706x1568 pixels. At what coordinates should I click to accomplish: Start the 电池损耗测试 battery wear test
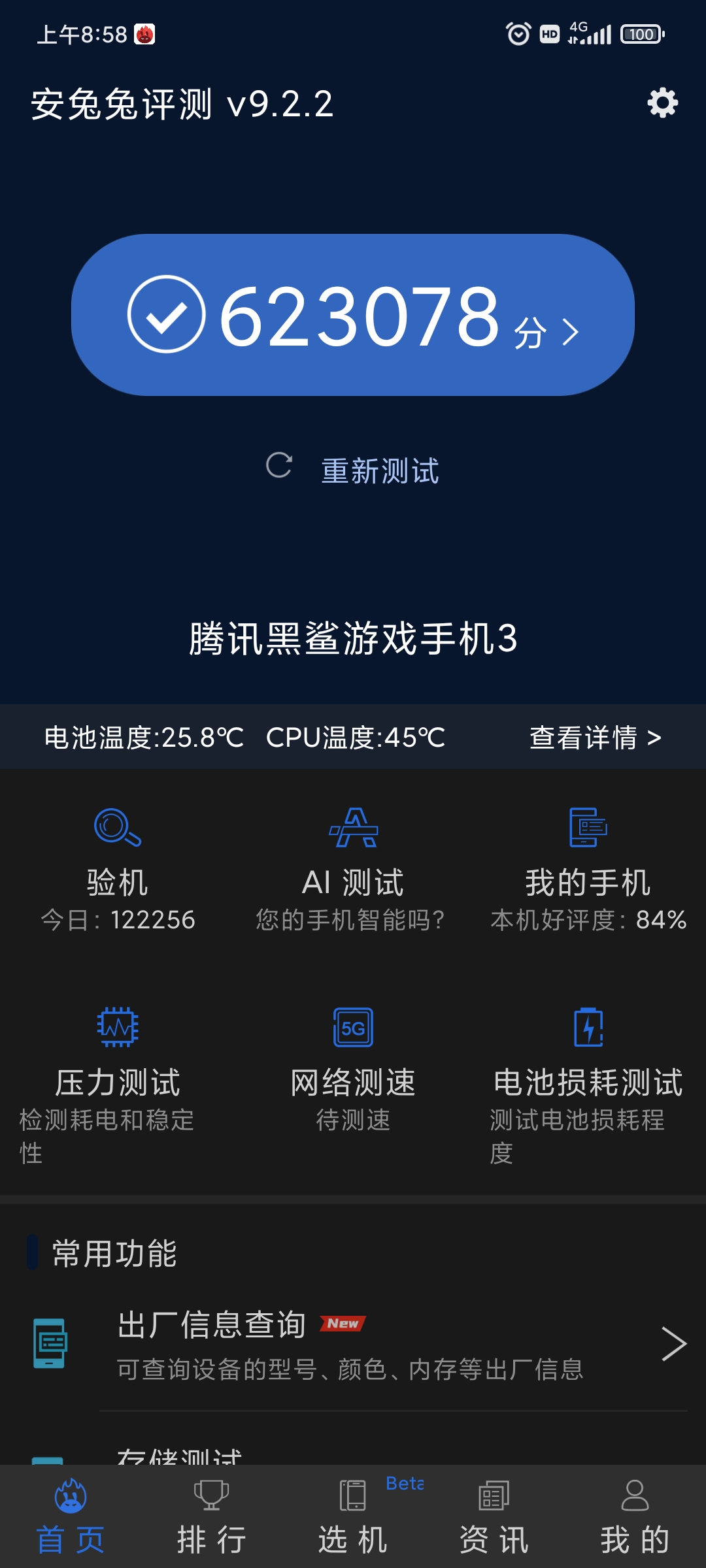pyautogui.click(x=588, y=1071)
